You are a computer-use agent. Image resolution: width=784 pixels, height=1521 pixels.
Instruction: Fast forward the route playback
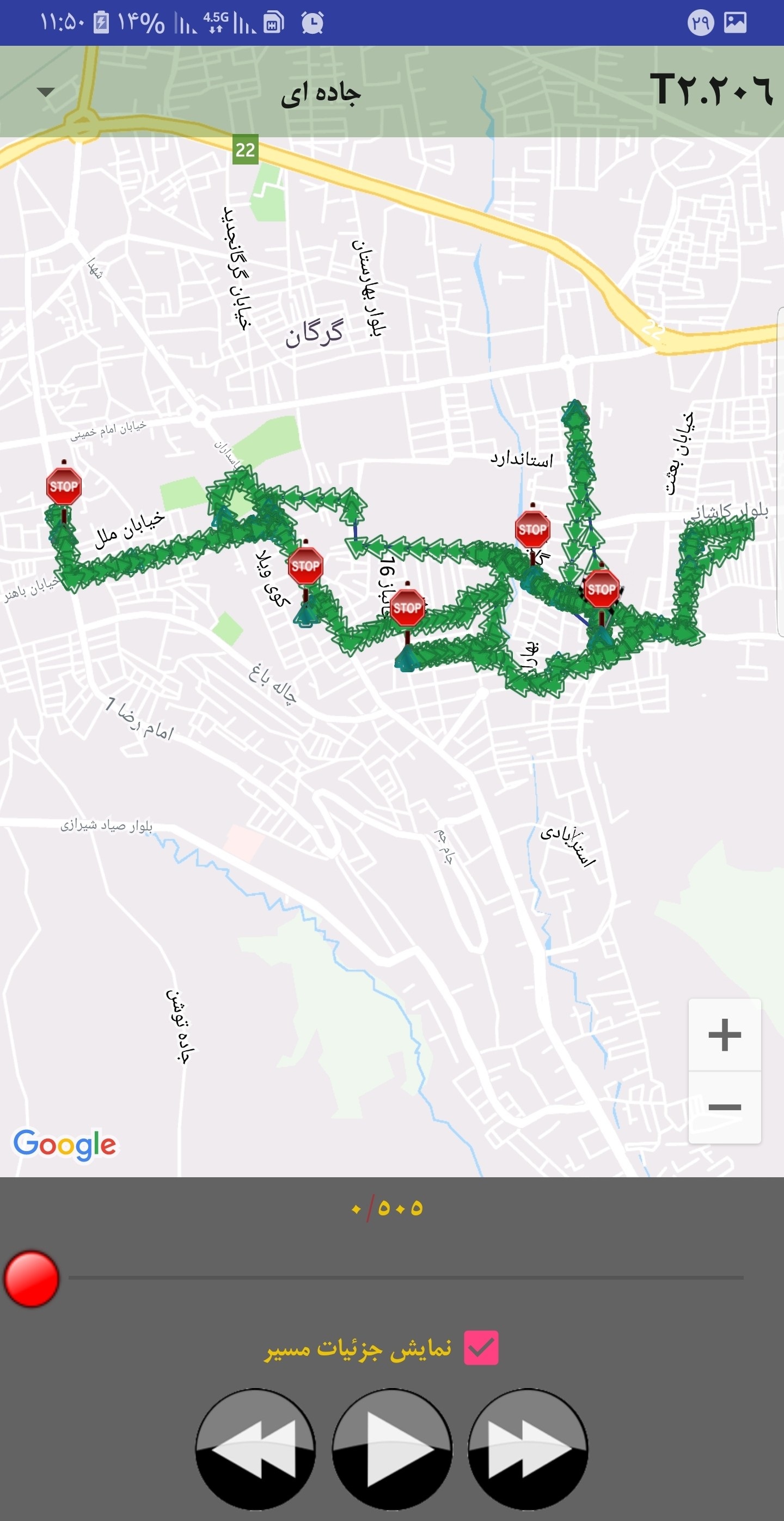[528, 1449]
